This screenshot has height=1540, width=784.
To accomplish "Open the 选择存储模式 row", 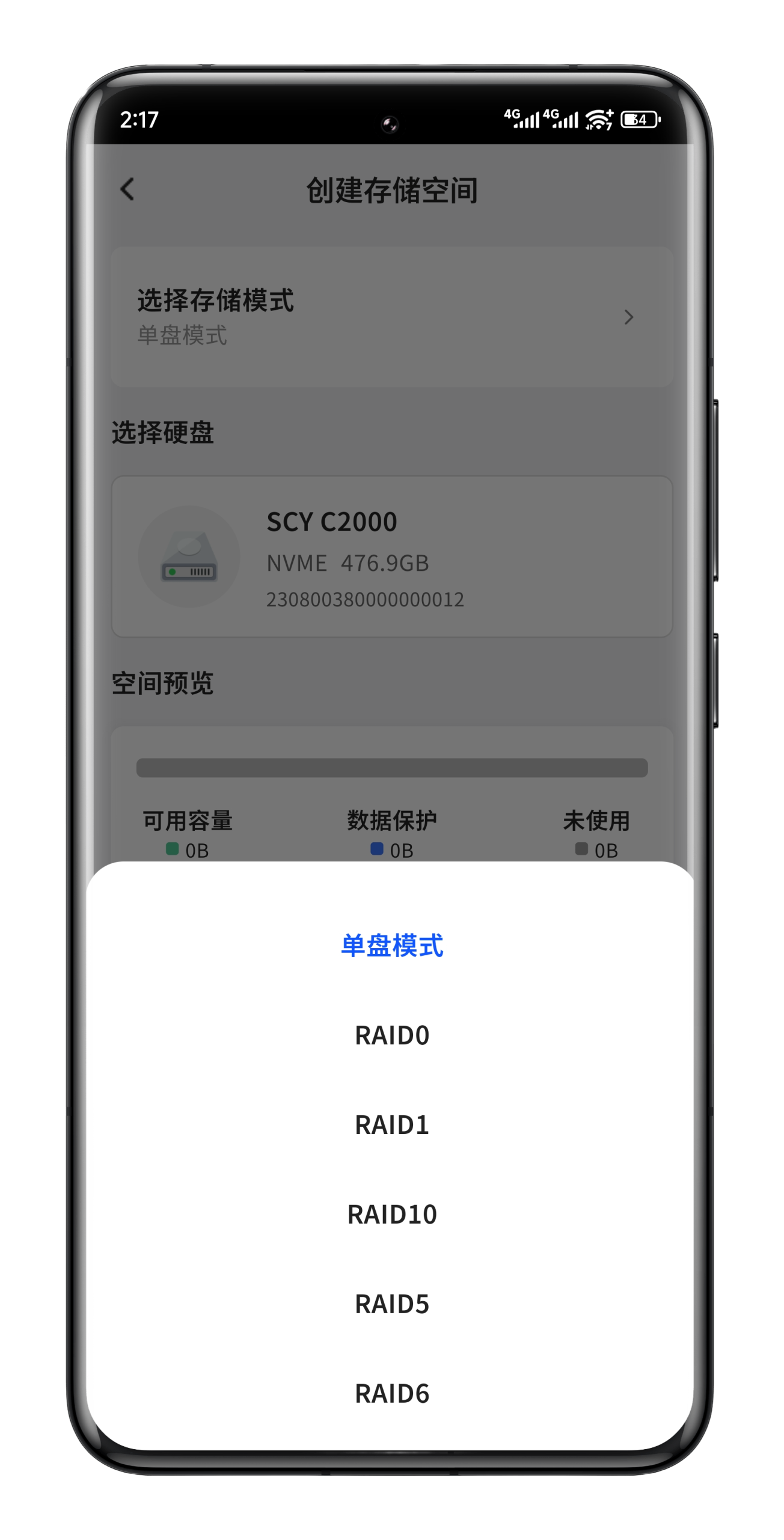I will point(392,317).
